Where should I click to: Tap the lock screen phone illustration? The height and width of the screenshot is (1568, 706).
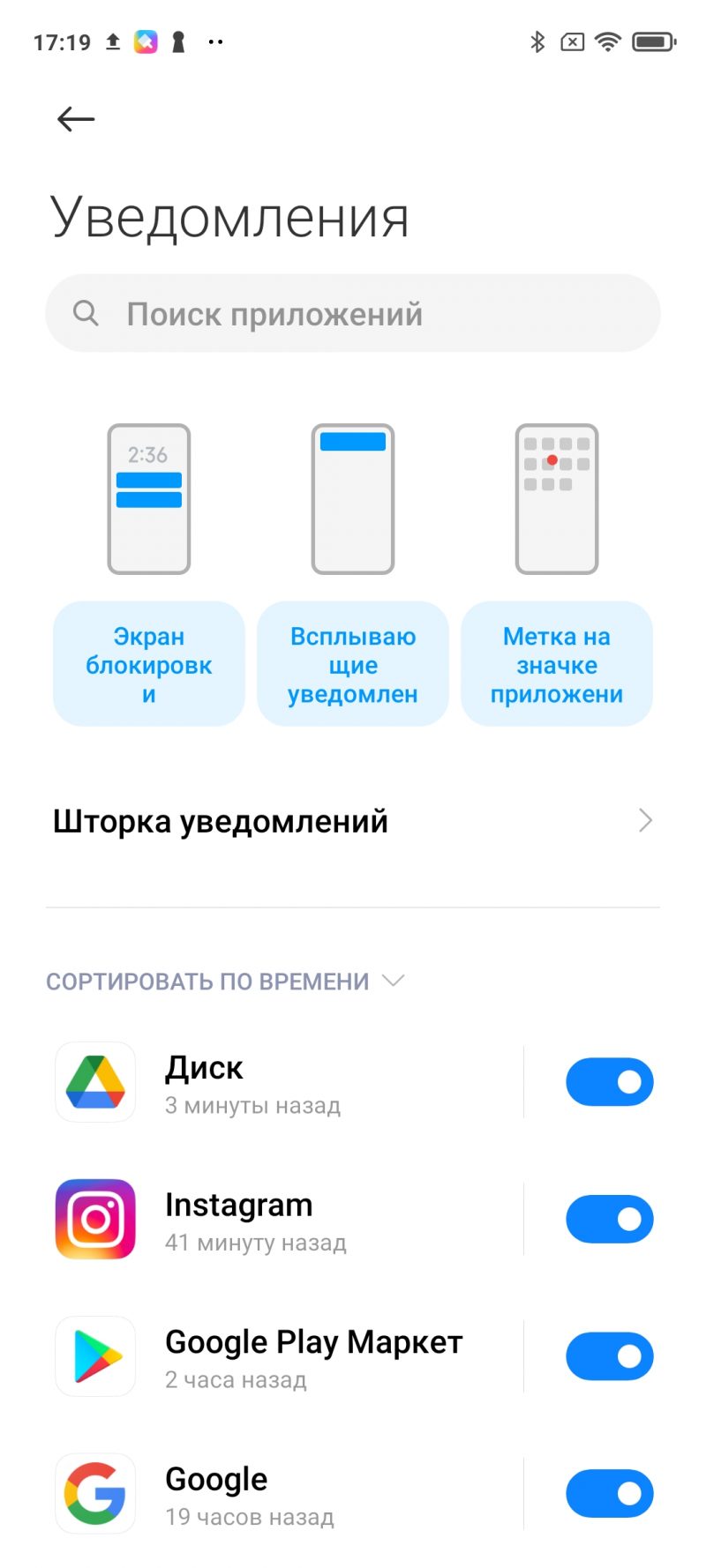tap(147, 498)
